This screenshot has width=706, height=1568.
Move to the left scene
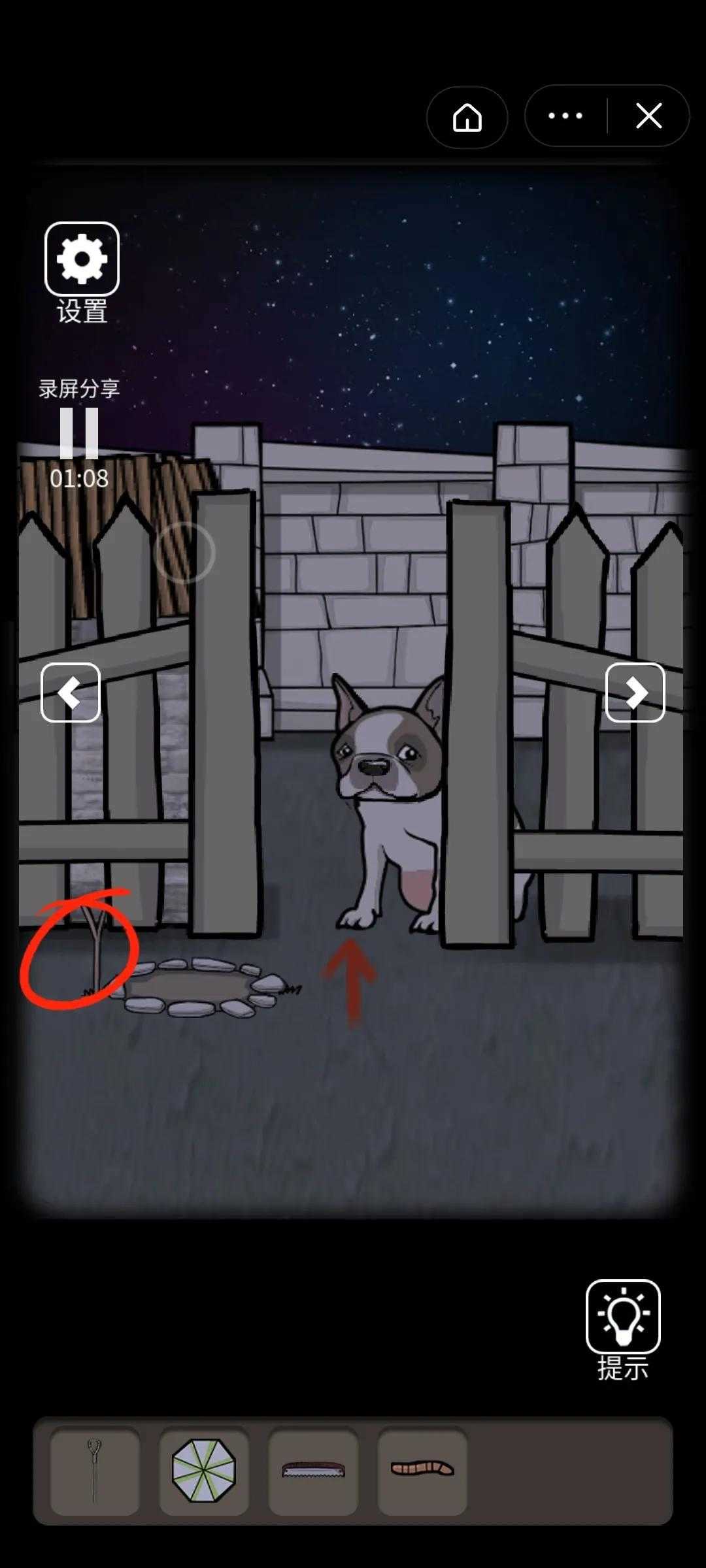pyautogui.click(x=71, y=693)
